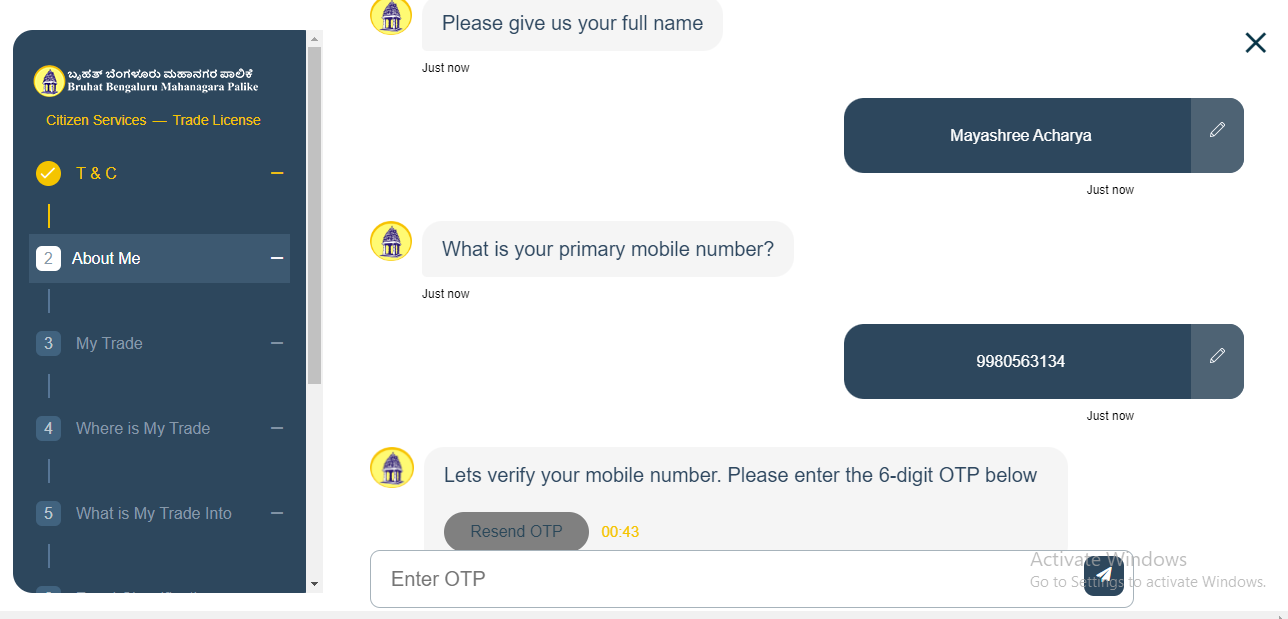The height and width of the screenshot is (619, 1288).
Task: Go to the My Trade step
Action: coord(109,343)
